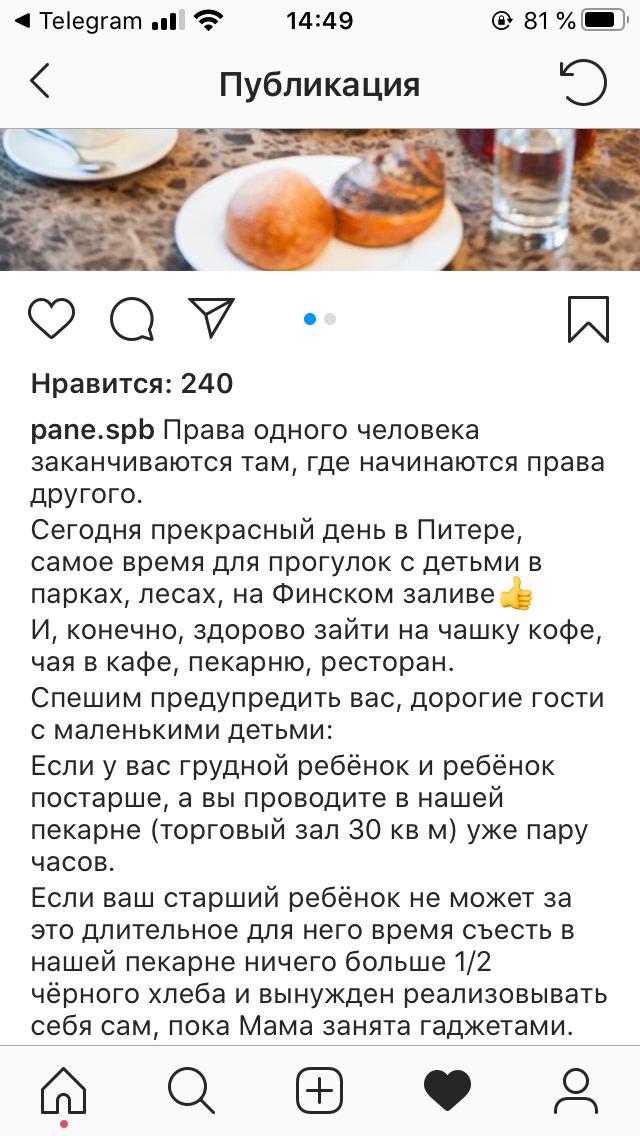Switch to the Home feed tab
This screenshot has height=1136, width=640.
pyautogui.click(x=63, y=1090)
